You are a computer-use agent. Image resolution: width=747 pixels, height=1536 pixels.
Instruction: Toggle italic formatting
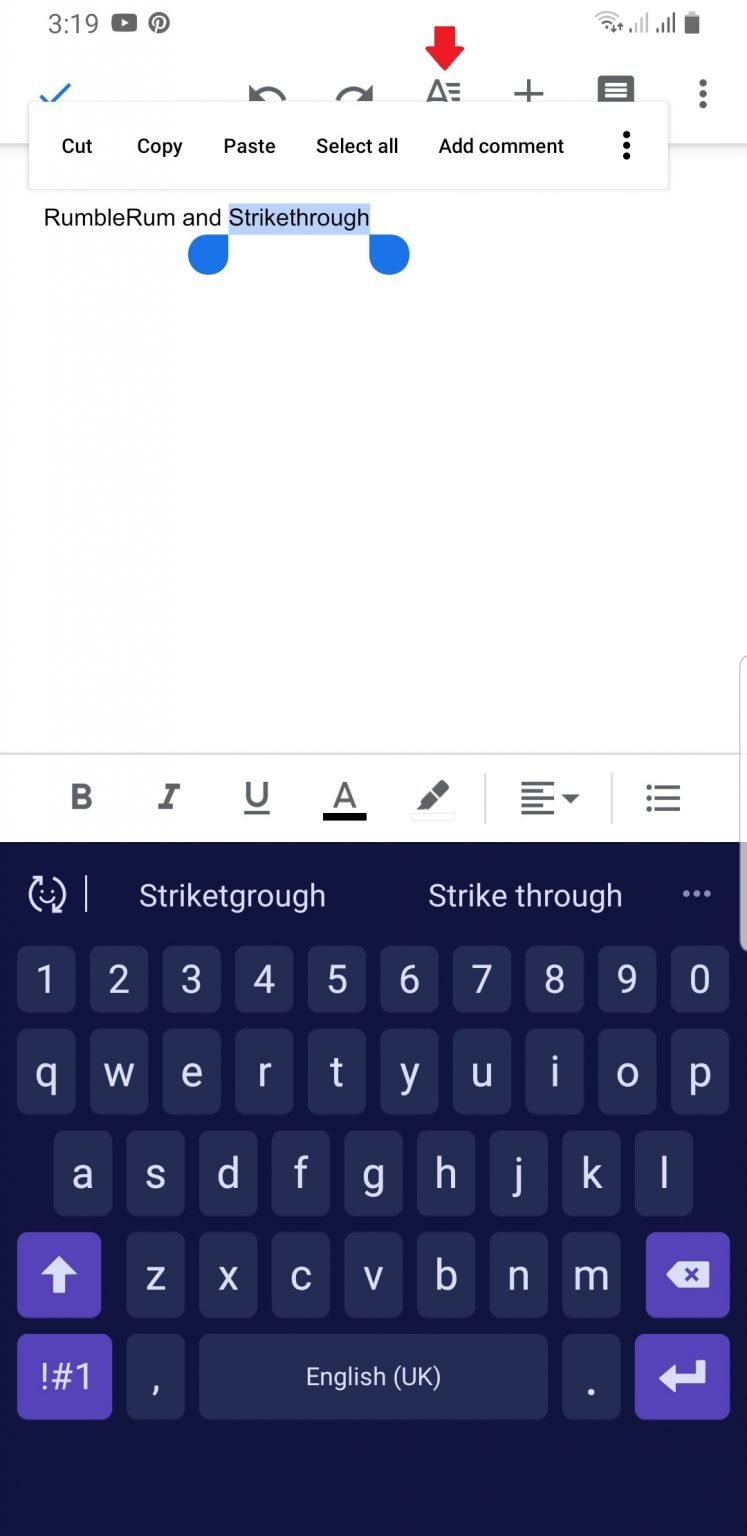click(x=169, y=797)
